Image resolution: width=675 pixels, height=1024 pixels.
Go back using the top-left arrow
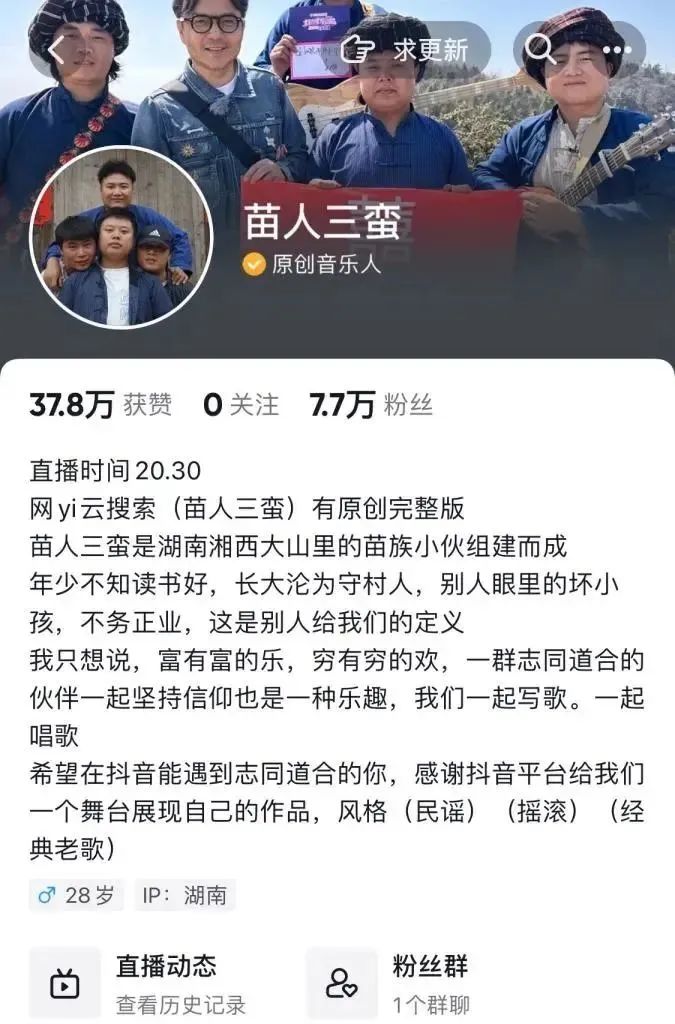(56, 49)
